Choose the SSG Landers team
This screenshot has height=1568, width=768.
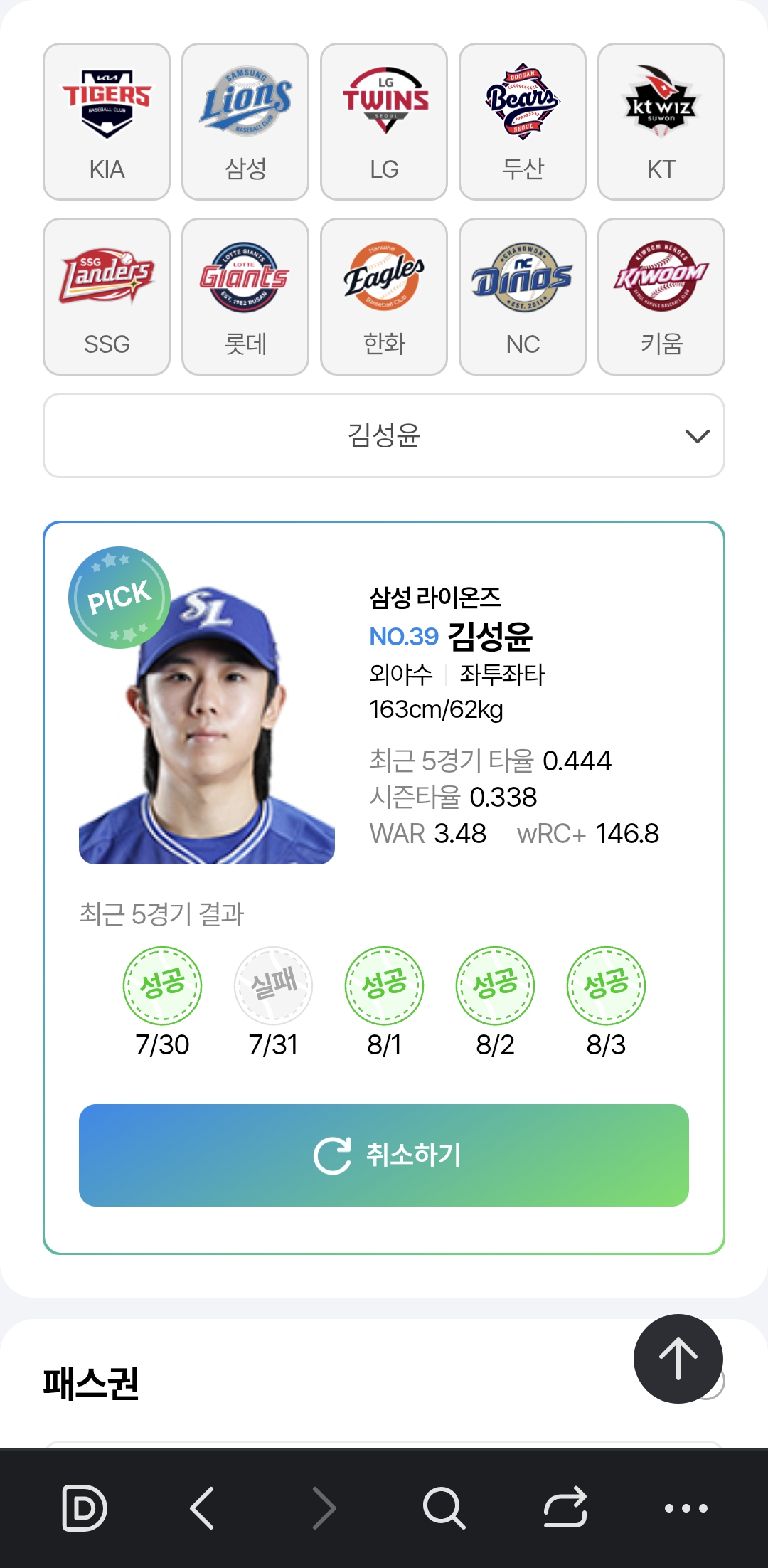pos(107,297)
